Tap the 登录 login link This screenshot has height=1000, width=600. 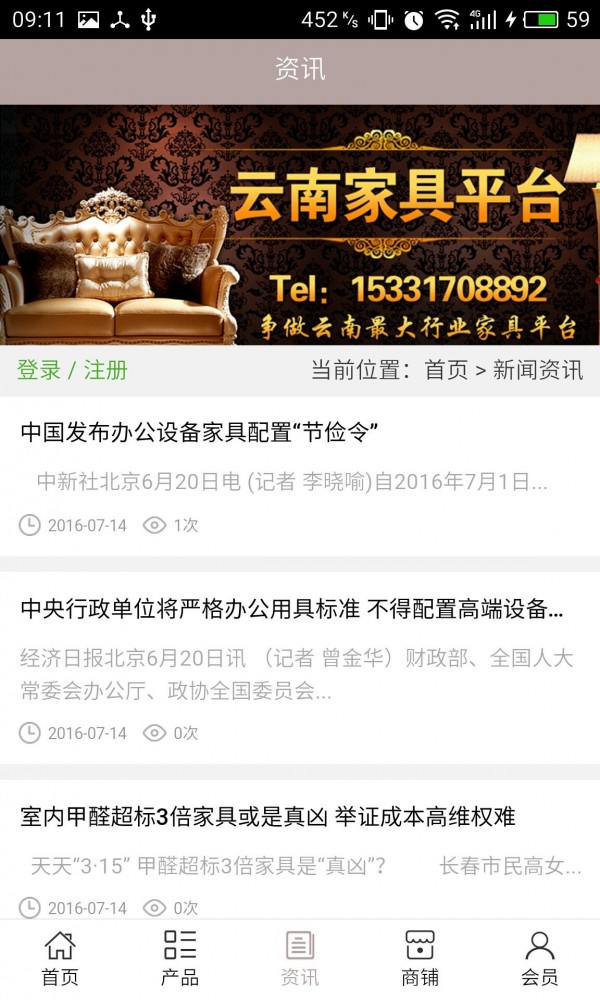pyautogui.click(x=38, y=370)
